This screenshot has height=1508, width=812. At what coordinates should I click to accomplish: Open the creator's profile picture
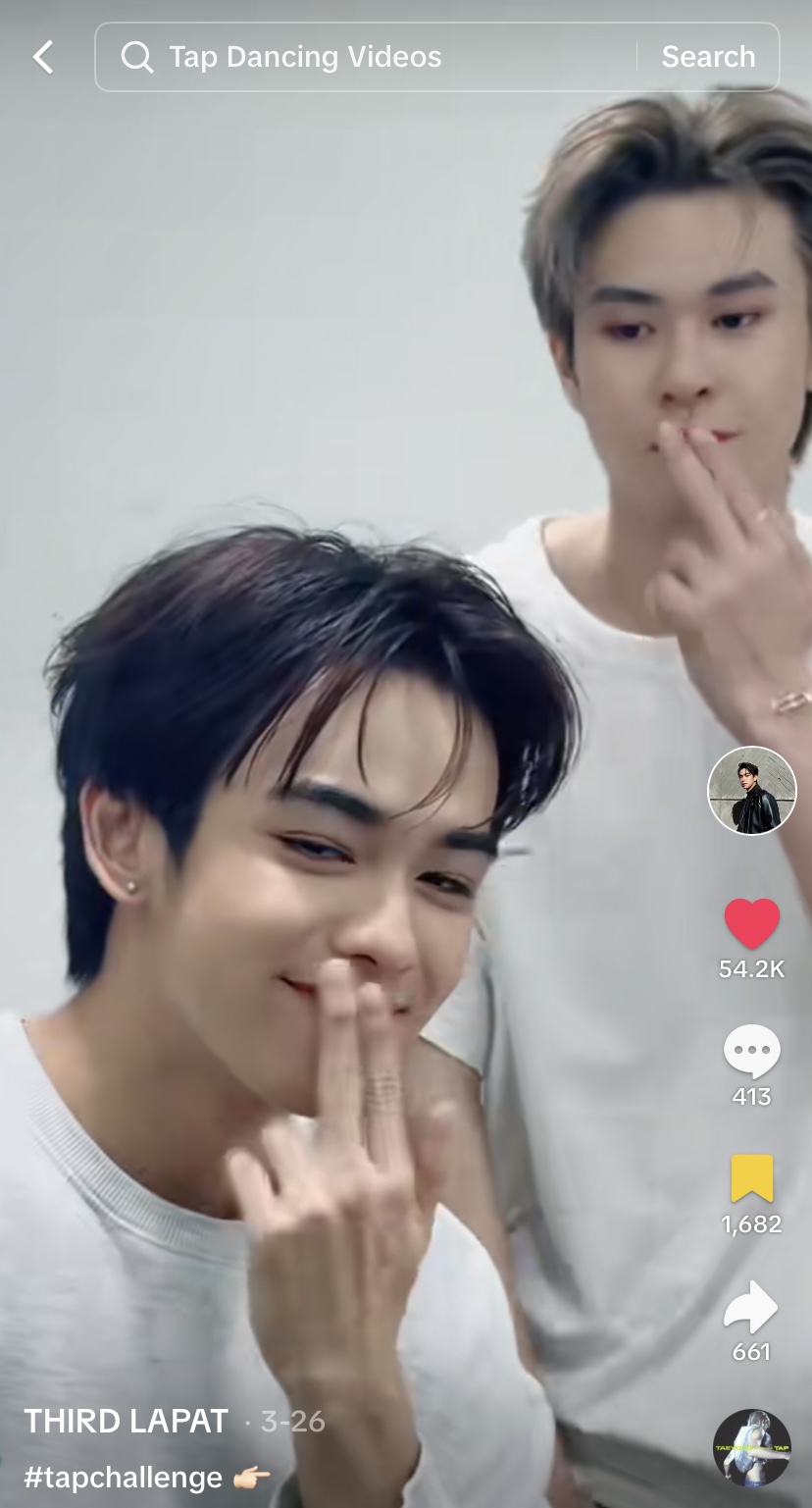coord(751,791)
